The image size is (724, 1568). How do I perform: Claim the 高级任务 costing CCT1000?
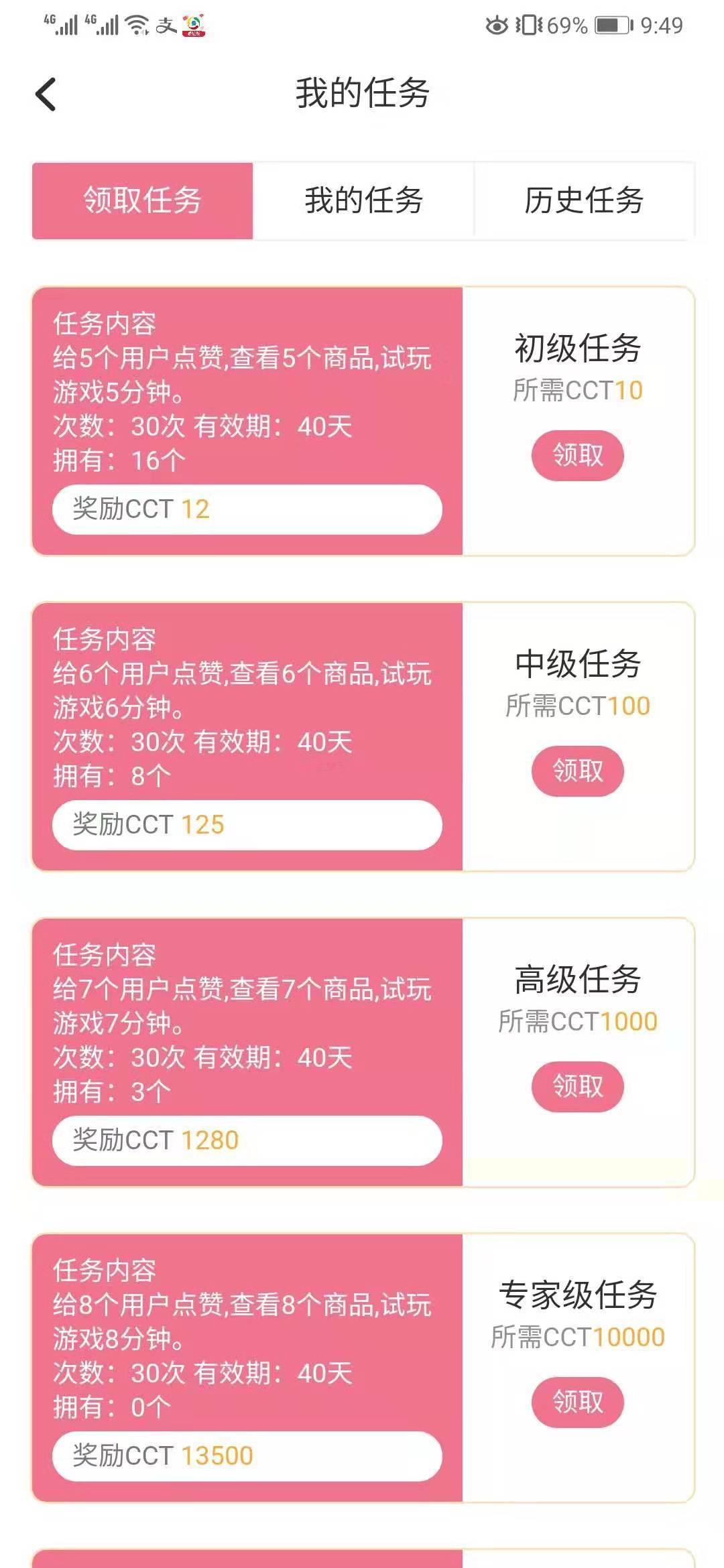point(577,1087)
